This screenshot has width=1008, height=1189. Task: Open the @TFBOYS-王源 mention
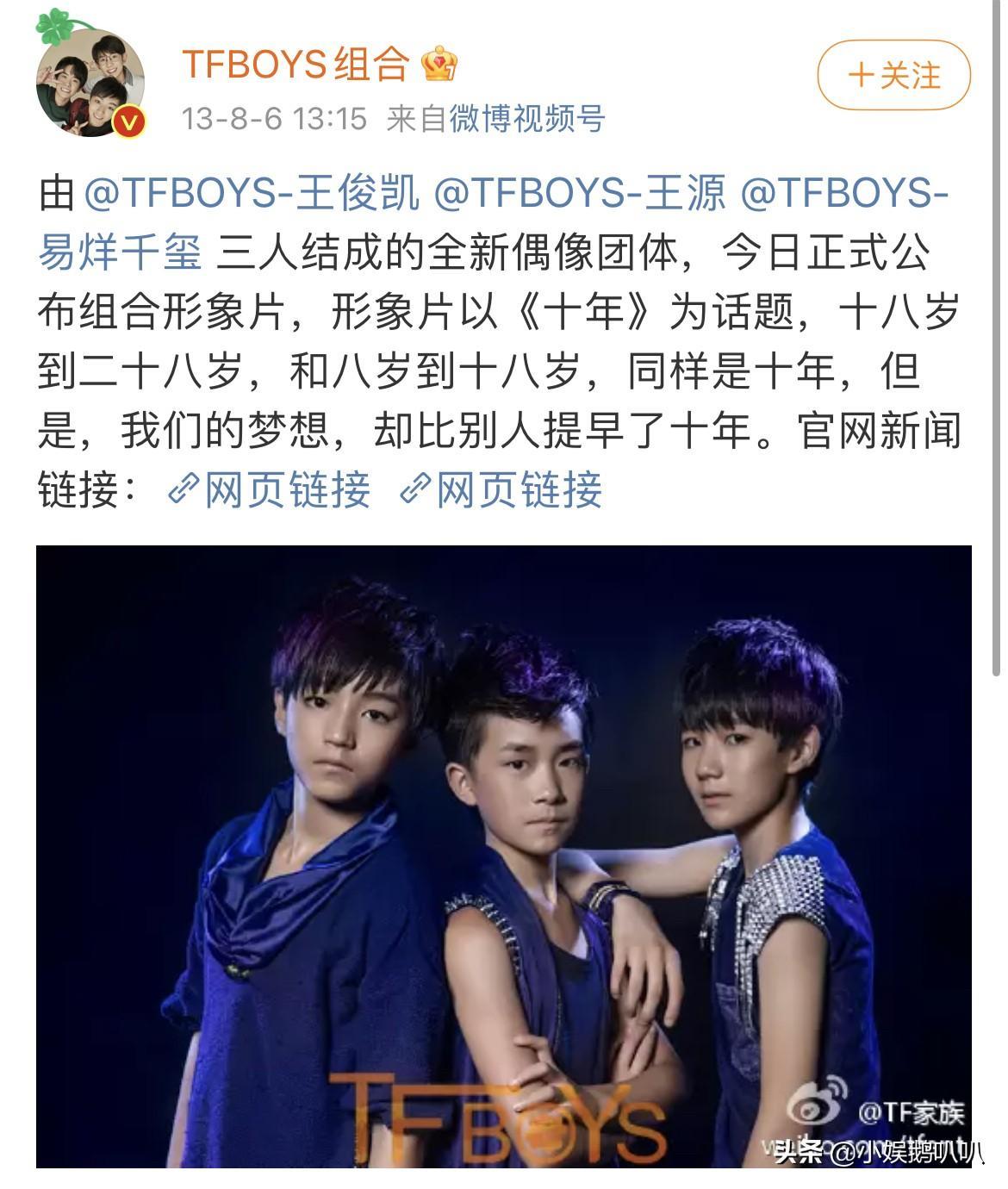(x=580, y=193)
